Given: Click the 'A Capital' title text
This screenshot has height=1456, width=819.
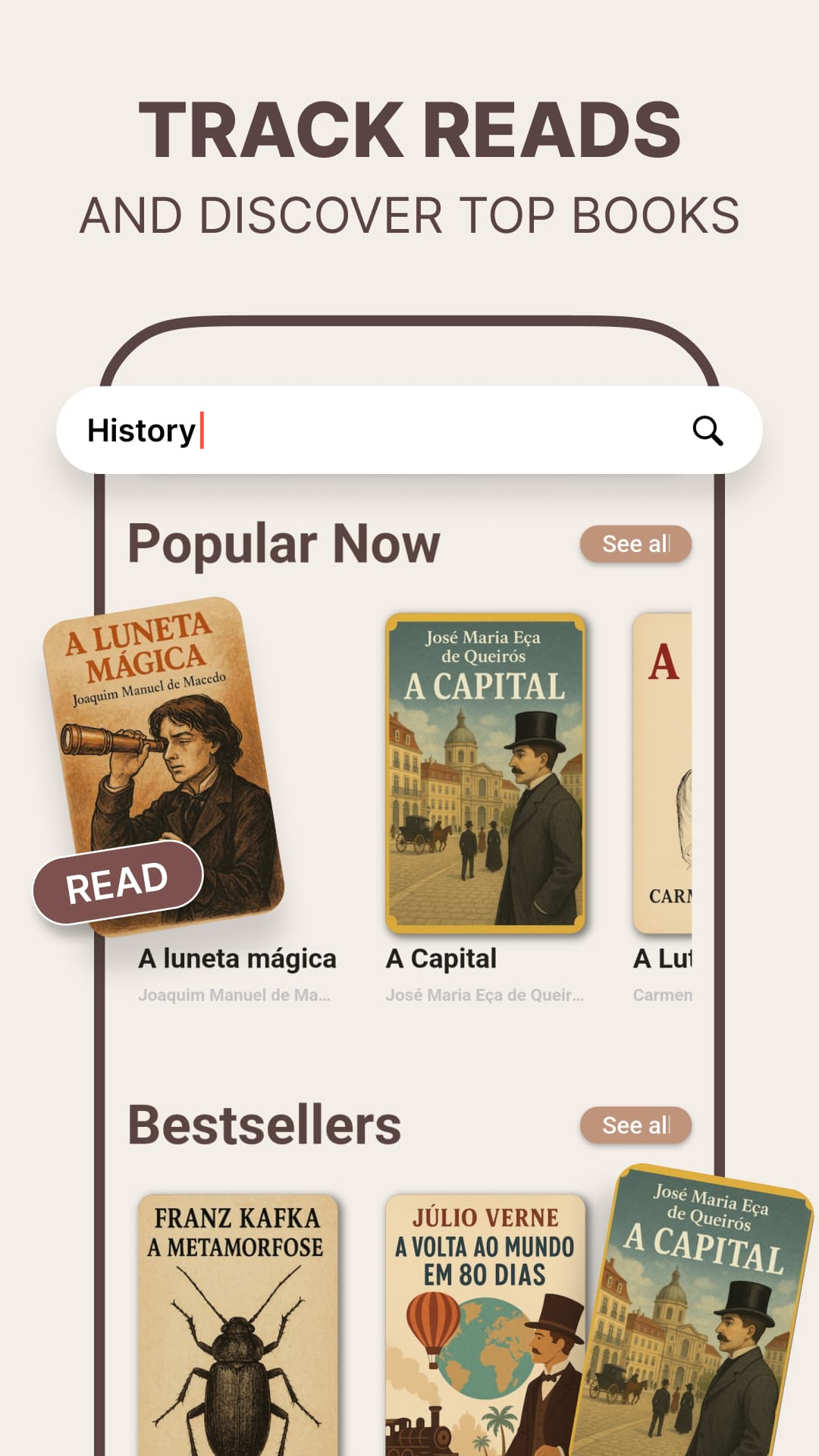Looking at the screenshot, I should 443,958.
